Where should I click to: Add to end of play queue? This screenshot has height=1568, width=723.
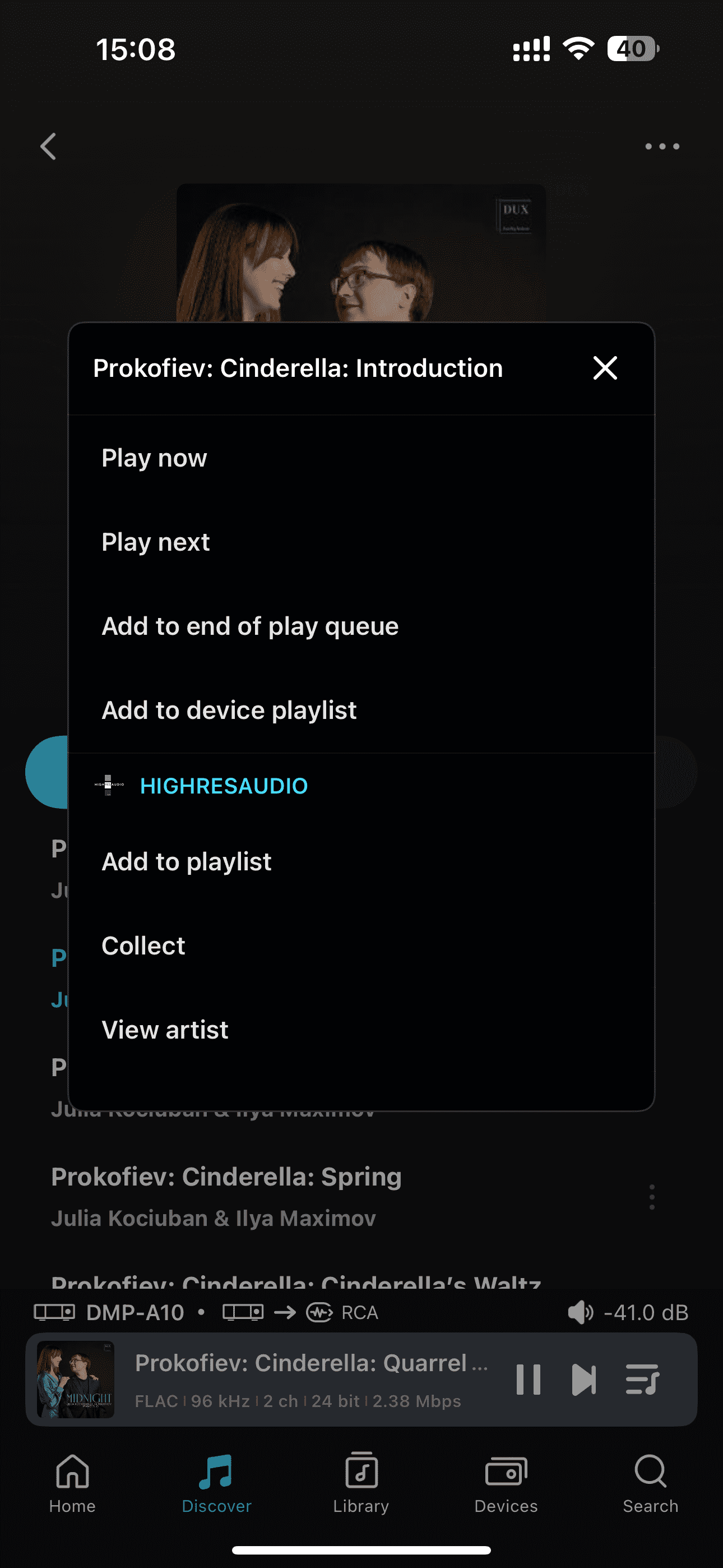click(x=249, y=626)
